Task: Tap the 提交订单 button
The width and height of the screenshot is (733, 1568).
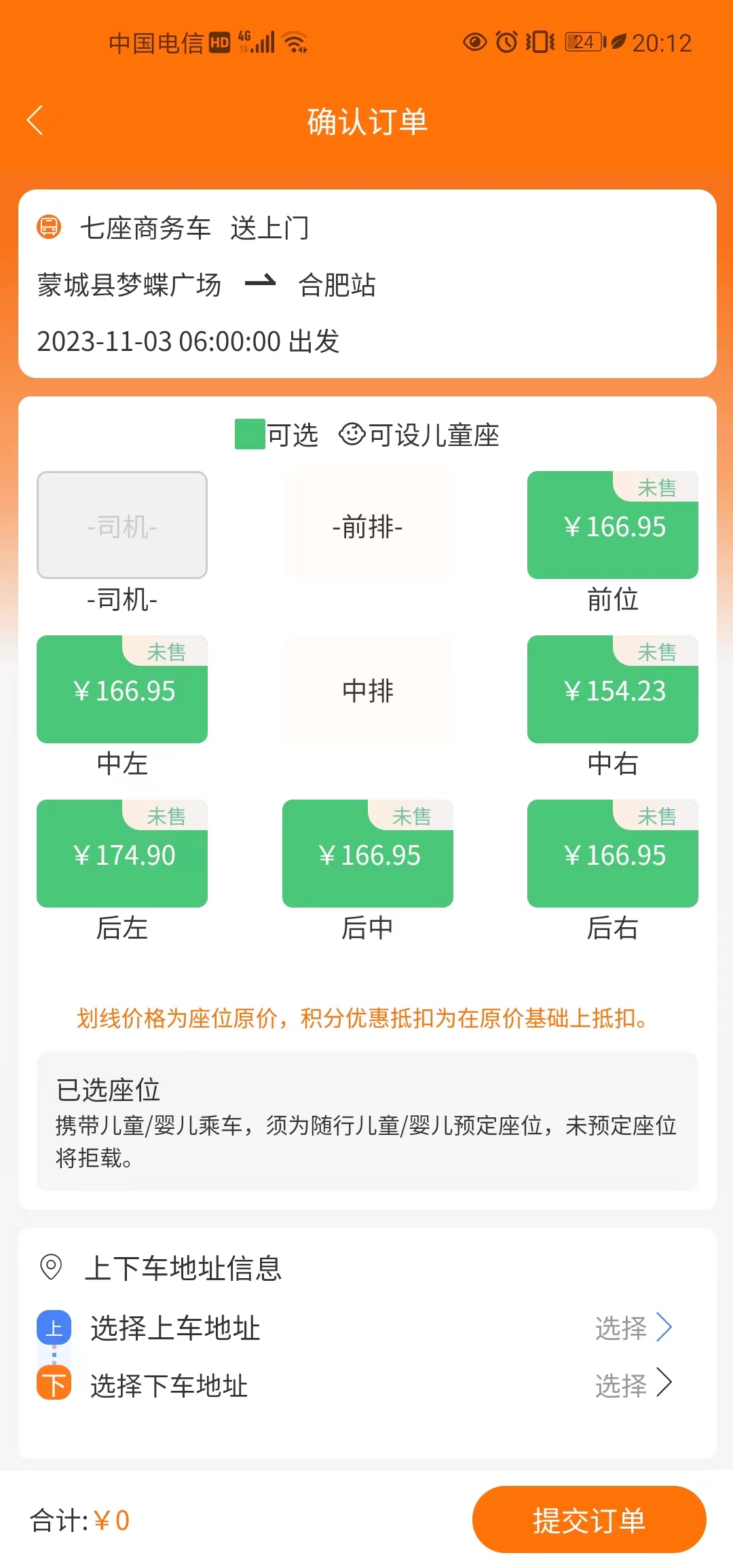Action: tap(588, 1520)
